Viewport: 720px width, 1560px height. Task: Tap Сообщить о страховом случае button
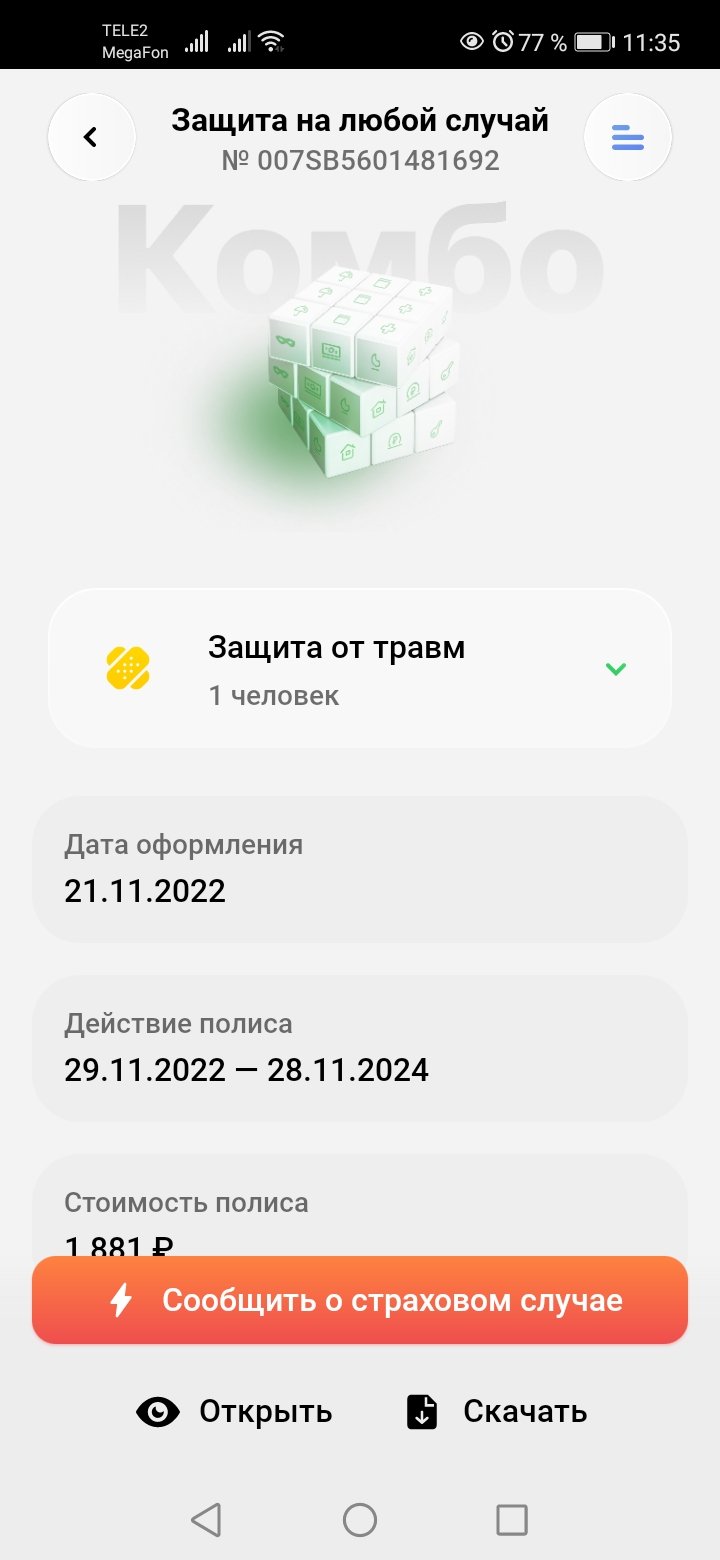(x=360, y=1300)
